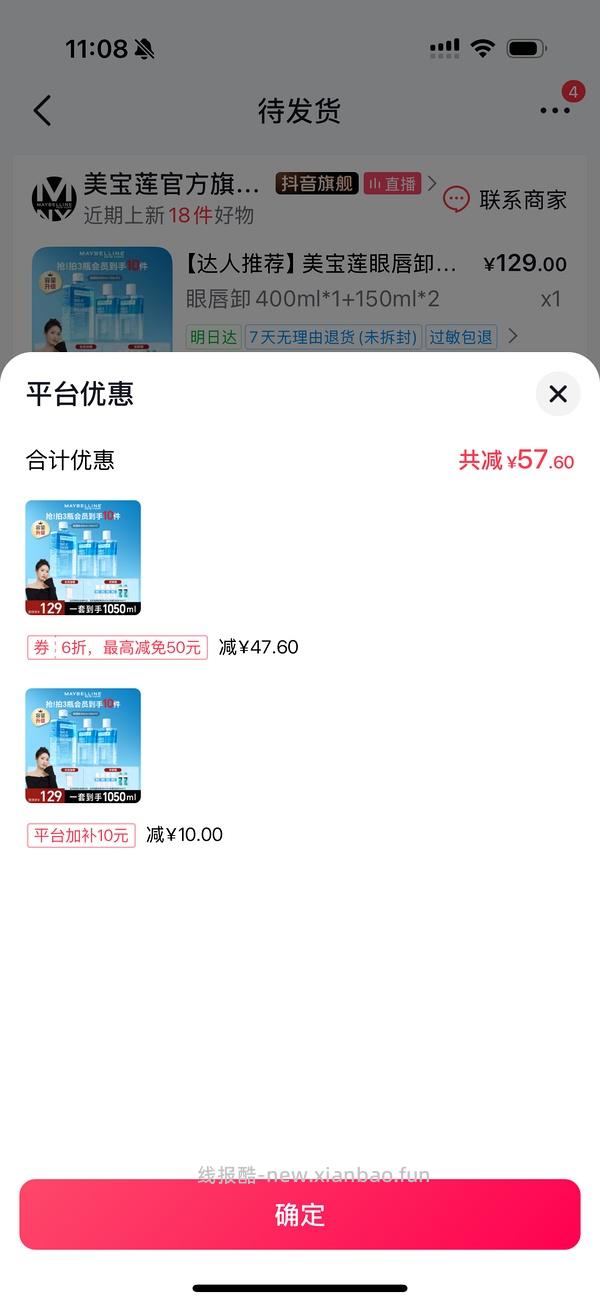Contact the merchant via 联系商家

pos(505,199)
